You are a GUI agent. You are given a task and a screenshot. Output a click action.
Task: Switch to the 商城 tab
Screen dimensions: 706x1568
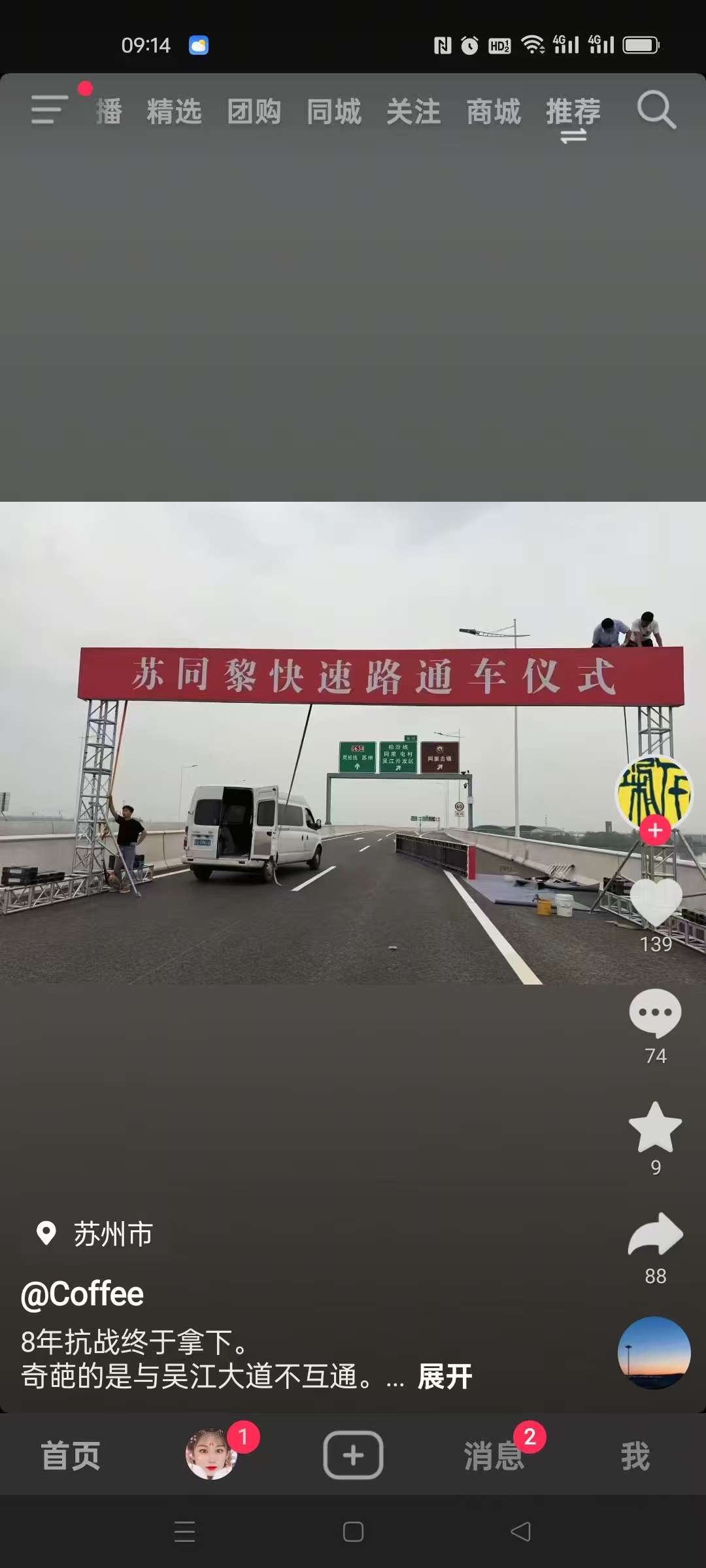pyautogui.click(x=494, y=111)
